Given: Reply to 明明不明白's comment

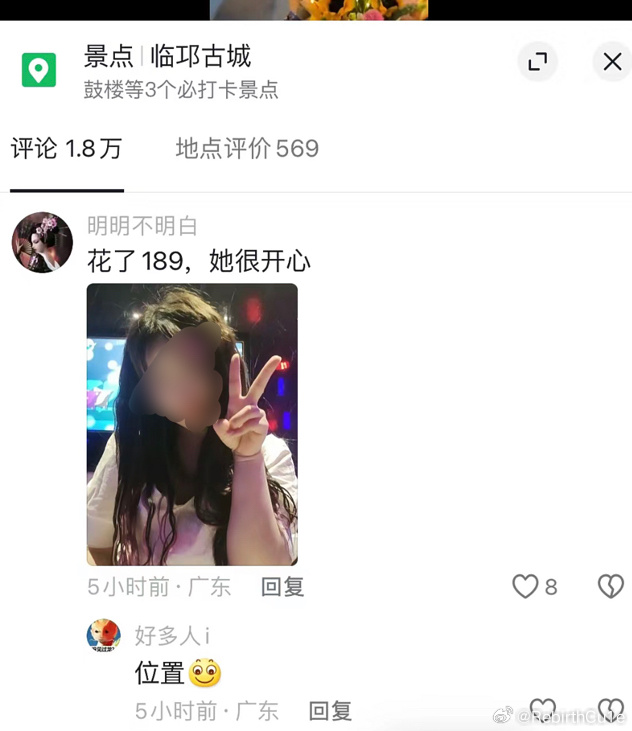Looking at the screenshot, I should tap(282, 587).
